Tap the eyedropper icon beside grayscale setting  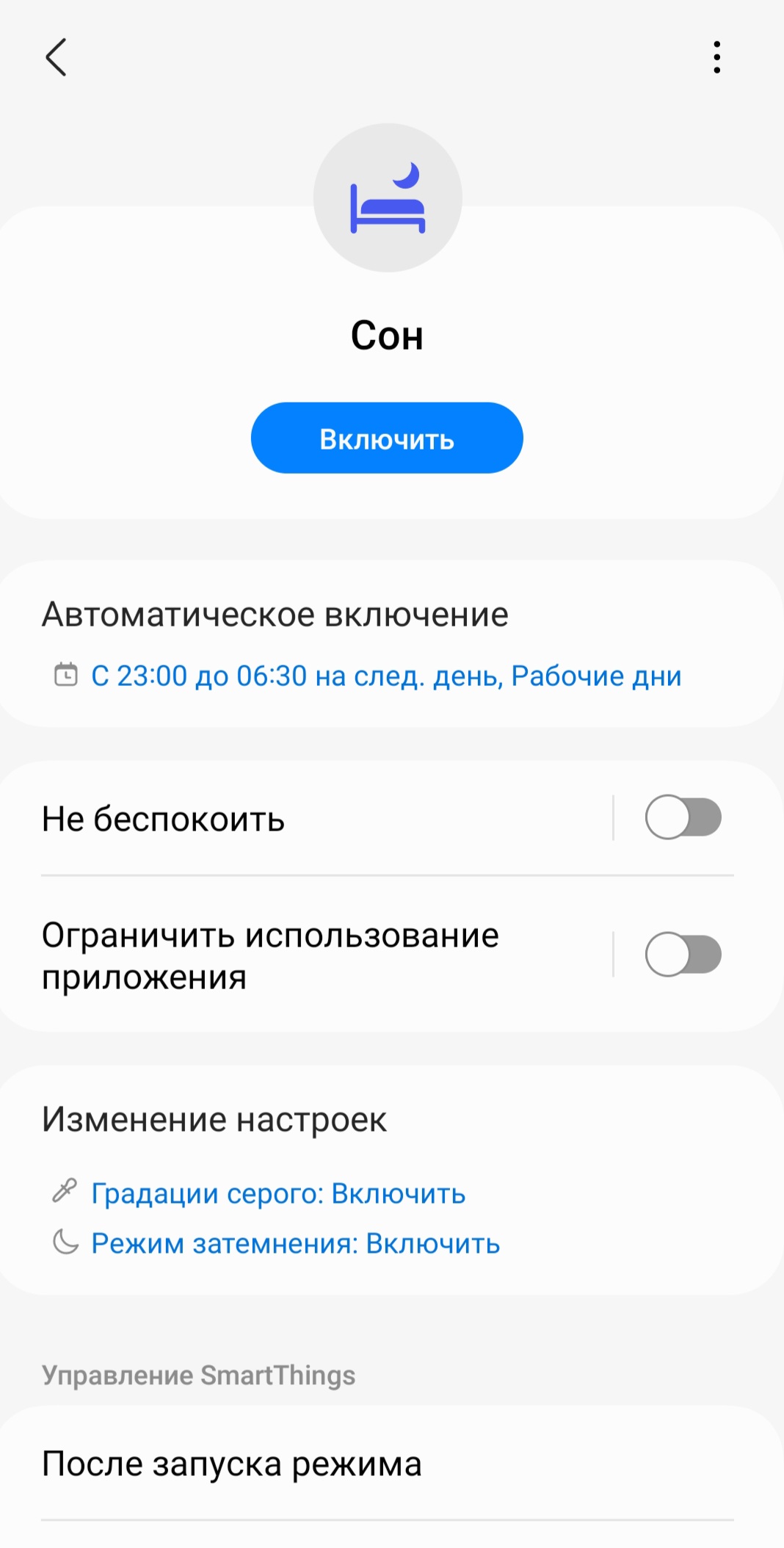click(x=66, y=1193)
